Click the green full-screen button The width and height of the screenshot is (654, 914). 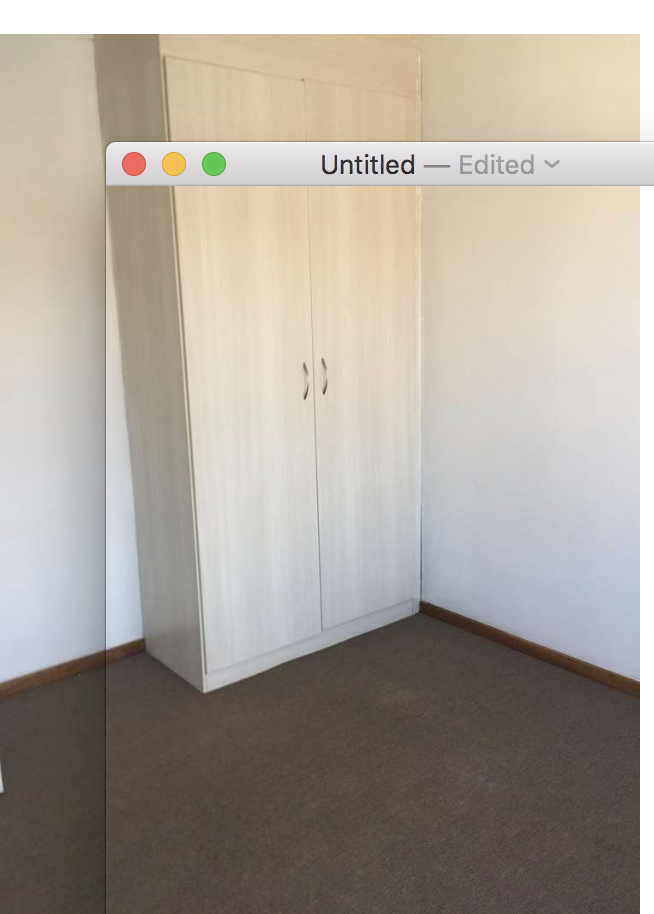pyautogui.click(x=214, y=164)
